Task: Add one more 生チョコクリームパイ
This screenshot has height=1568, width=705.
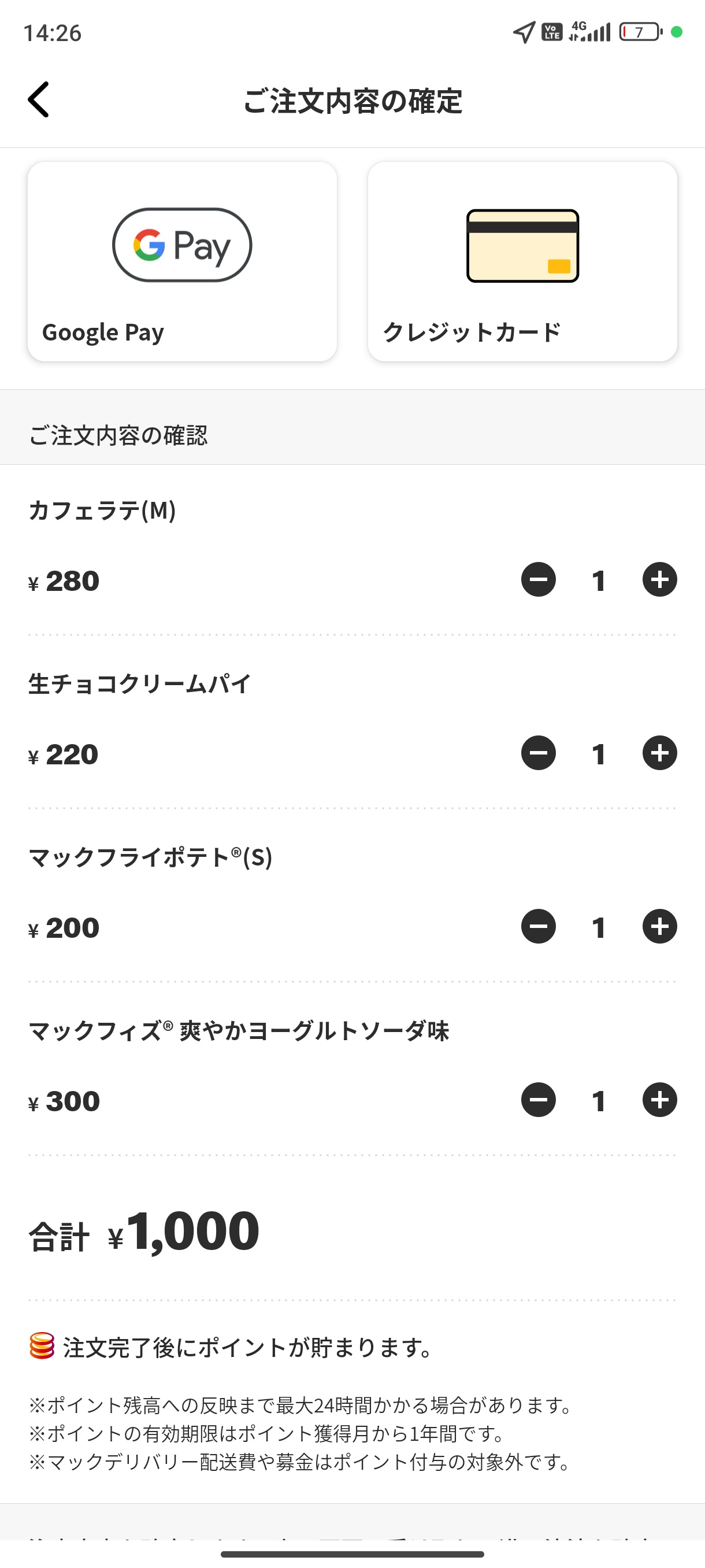Action: click(x=659, y=753)
